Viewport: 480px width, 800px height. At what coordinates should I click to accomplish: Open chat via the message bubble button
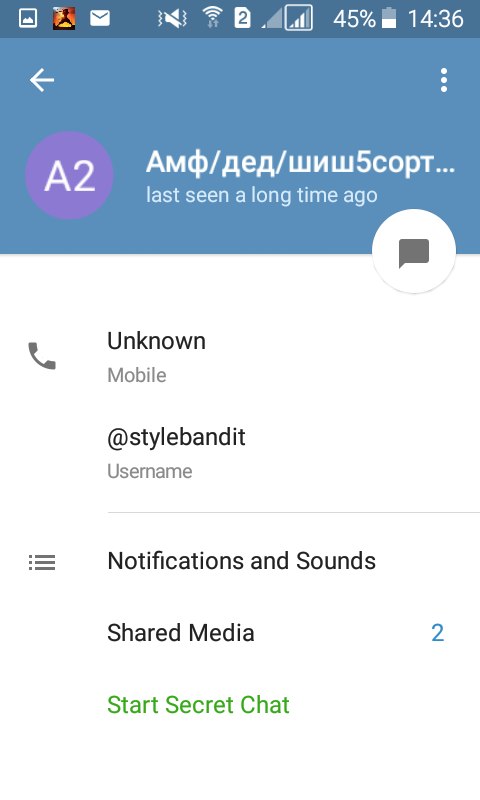[414, 252]
